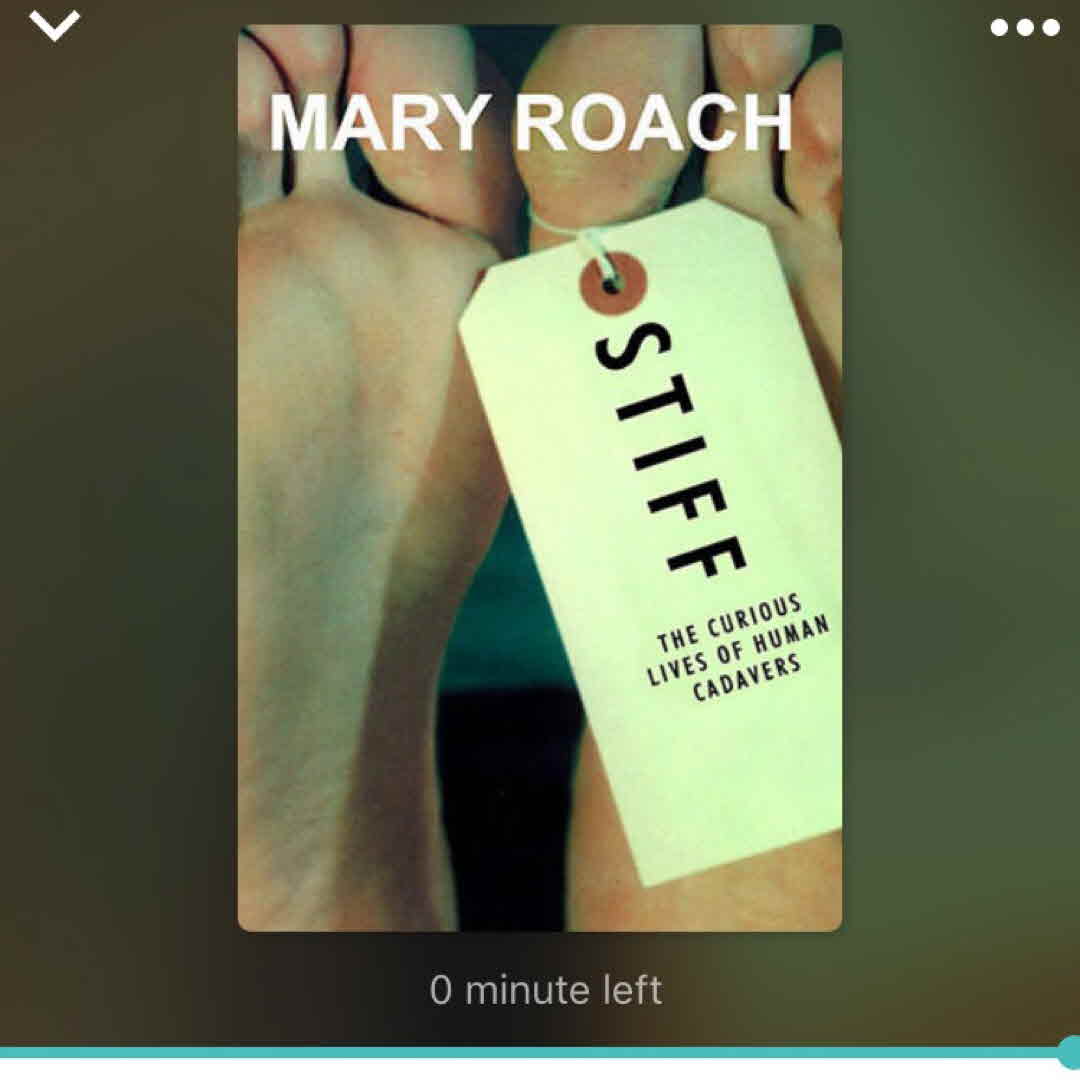Open the three-dot overflow menu

pyautogui.click(x=1024, y=28)
